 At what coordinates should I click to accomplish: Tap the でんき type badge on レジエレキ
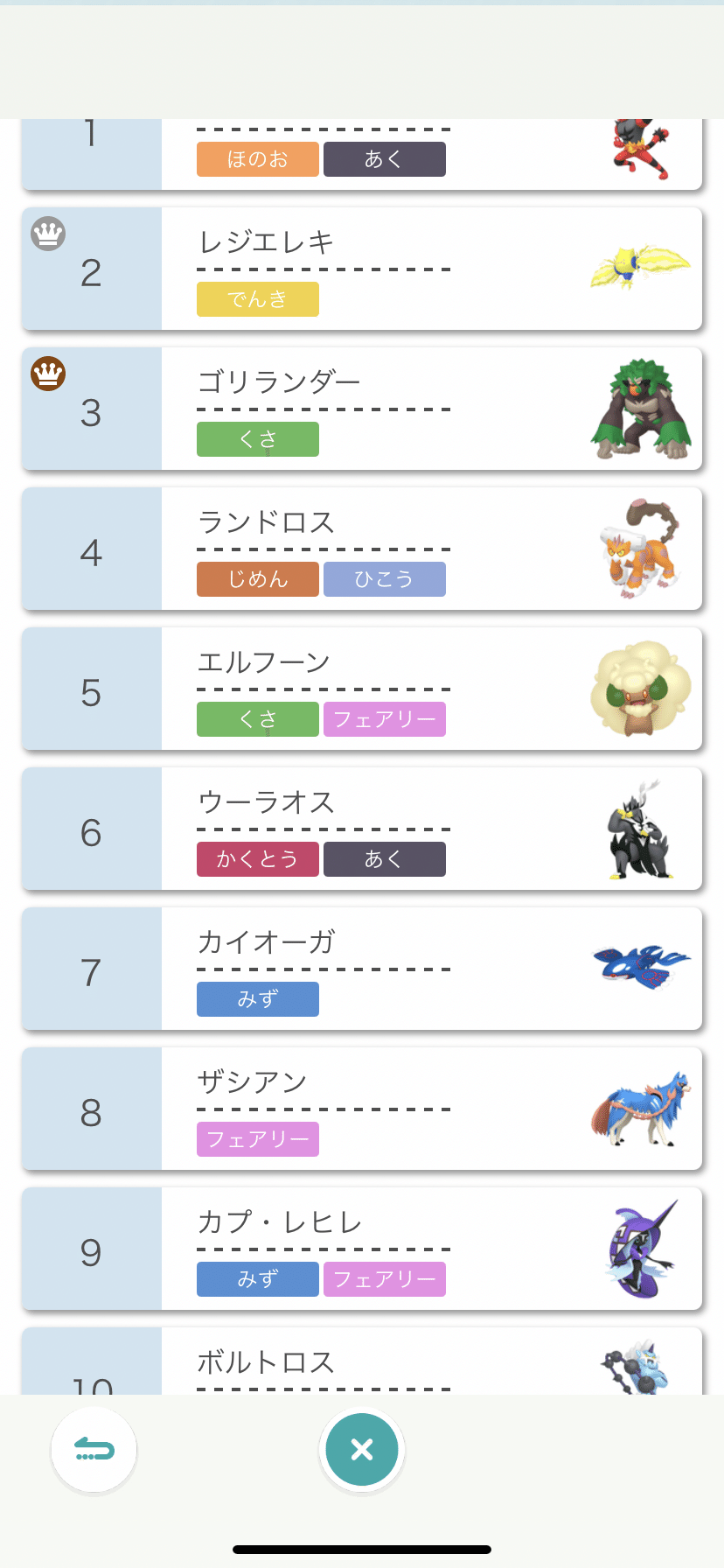point(257,298)
